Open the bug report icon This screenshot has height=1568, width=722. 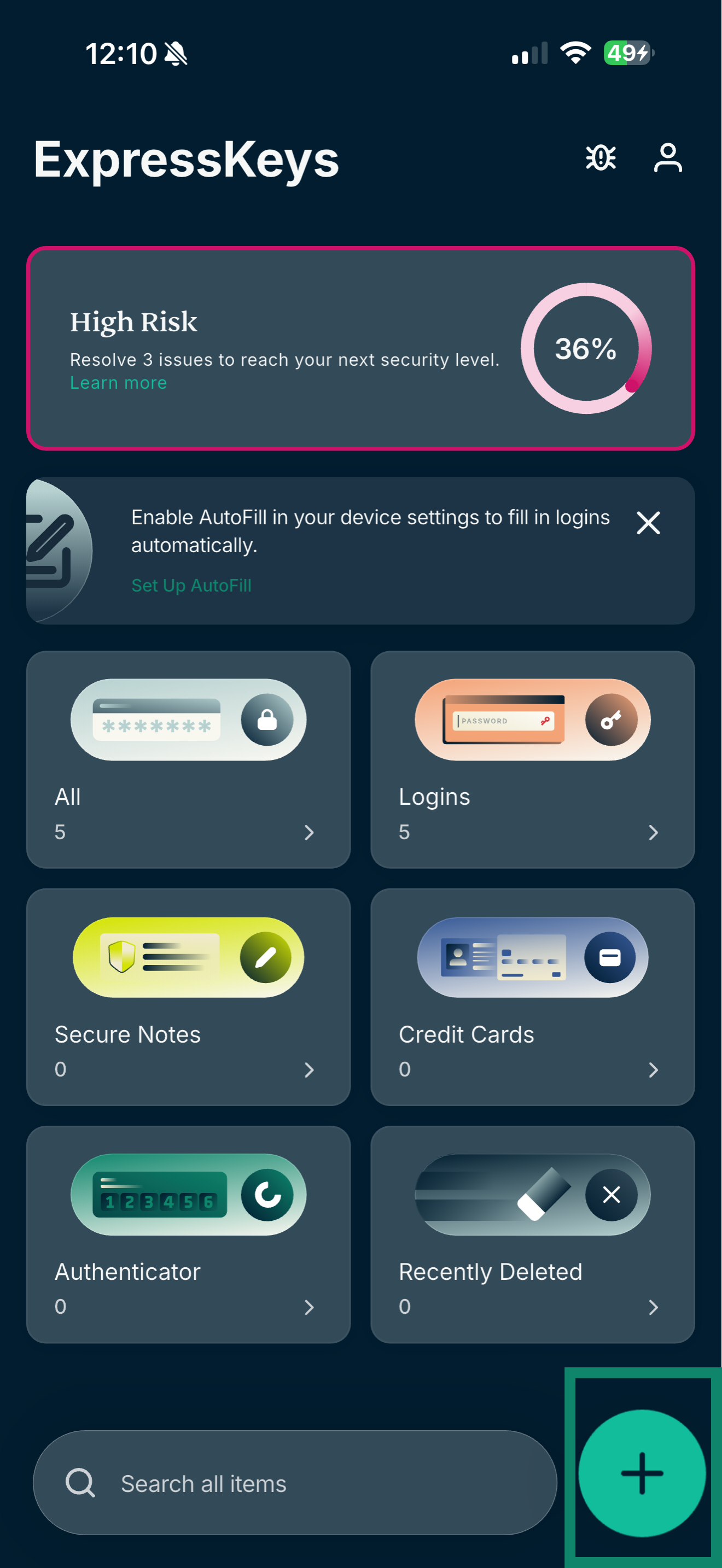click(600, 158)
